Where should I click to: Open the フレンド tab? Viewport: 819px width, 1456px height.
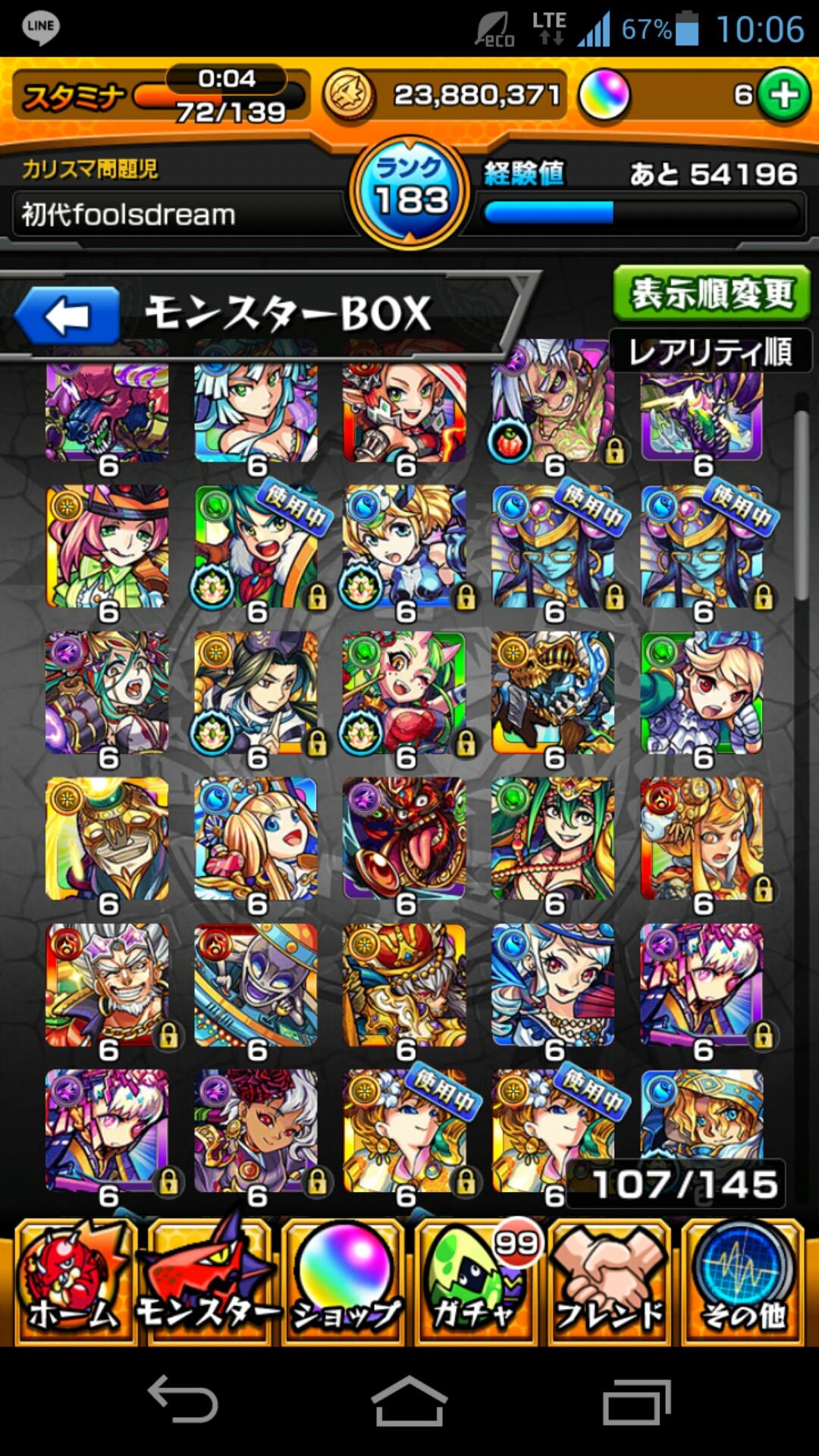[x=610, y=1283]
